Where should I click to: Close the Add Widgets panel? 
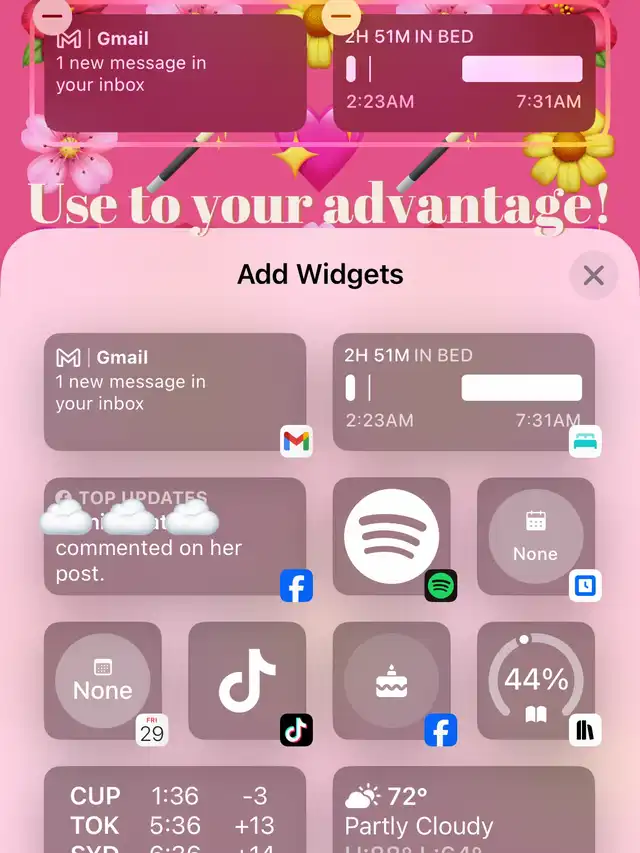coord(593,275)
